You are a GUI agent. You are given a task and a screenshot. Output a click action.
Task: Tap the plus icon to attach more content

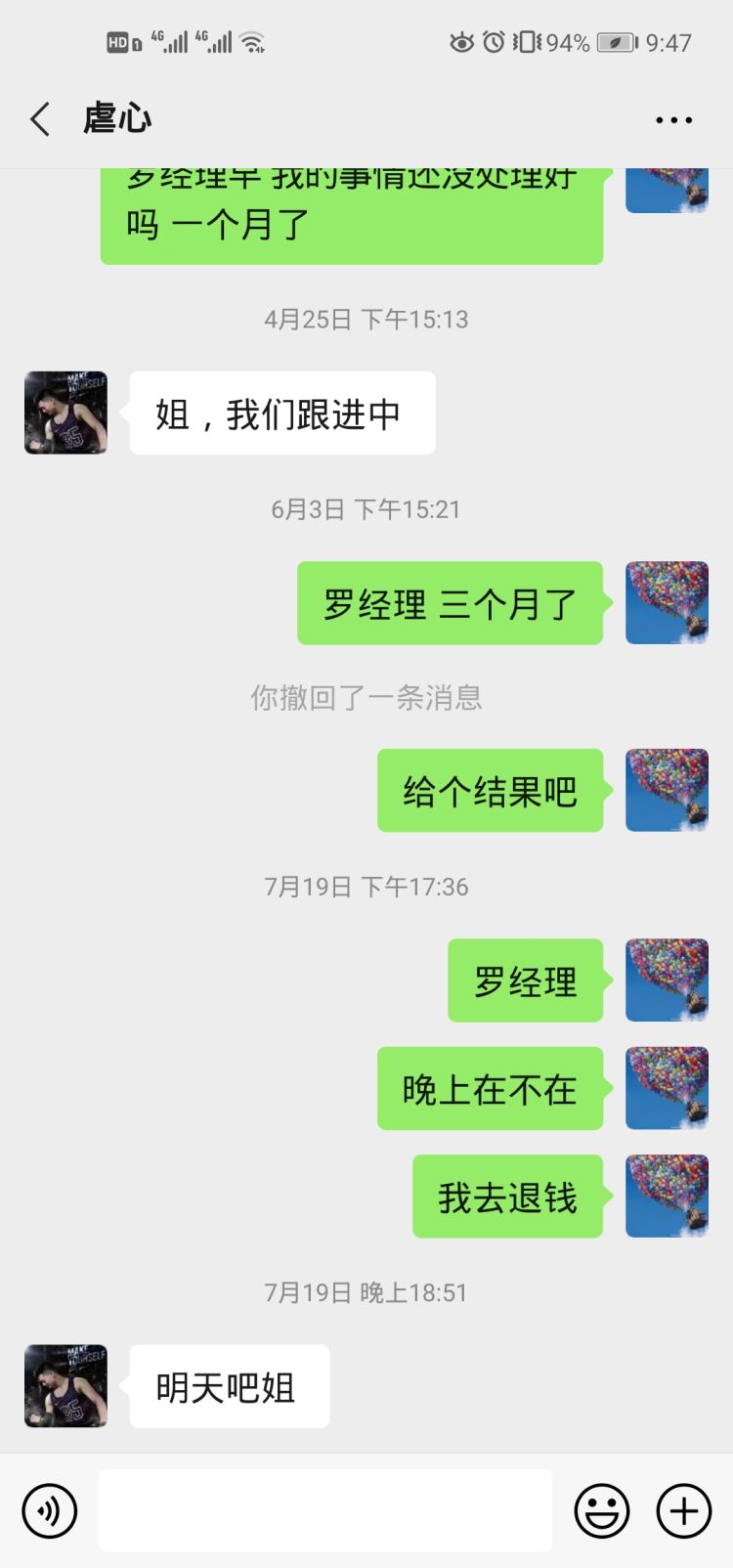(x=683, y=1510)
